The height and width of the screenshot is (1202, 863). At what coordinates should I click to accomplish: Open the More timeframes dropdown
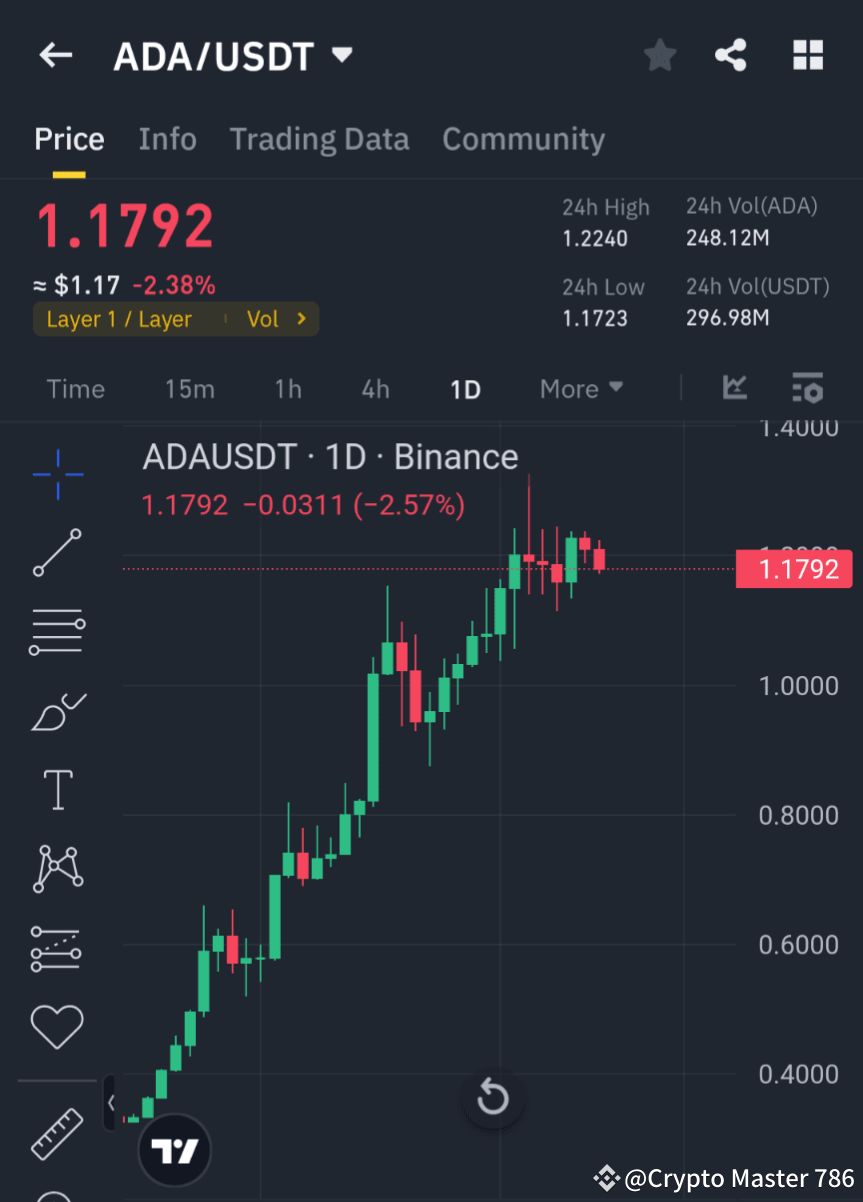click(581, 389)
